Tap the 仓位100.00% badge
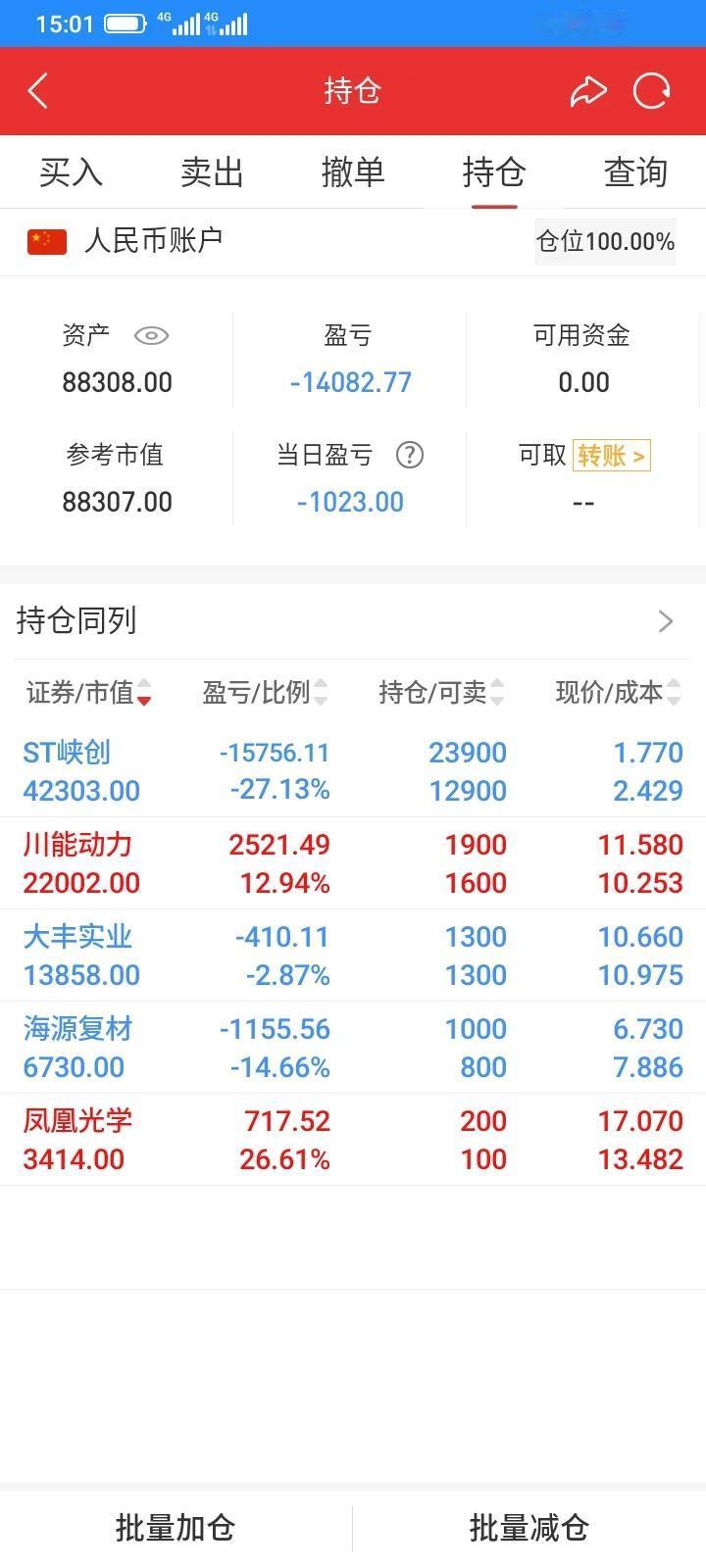Screen dimensions: 706x1568 605,241
